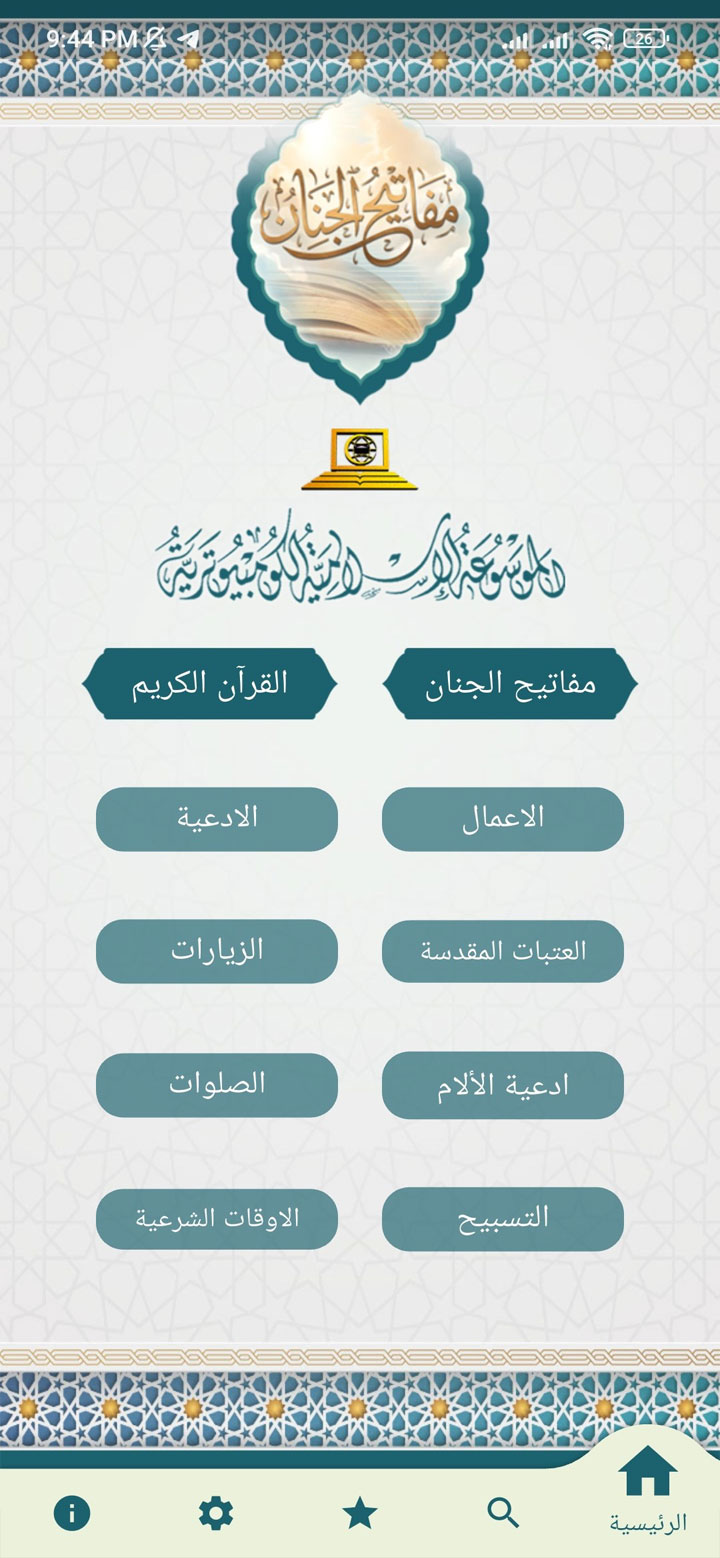Select the الاعمال button
720x1558 pixels.
click(503, 818)
